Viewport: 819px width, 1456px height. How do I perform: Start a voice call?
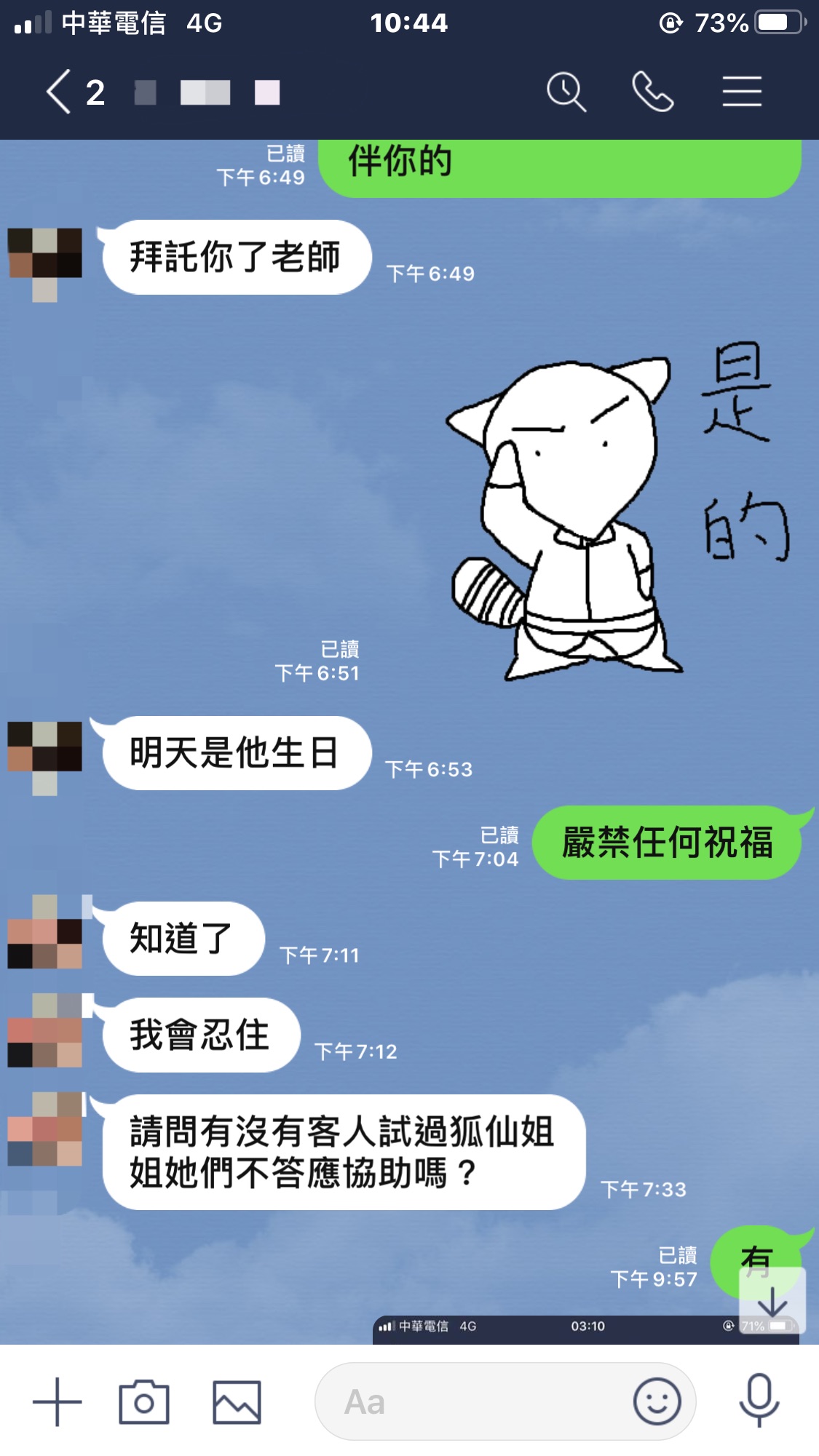point(652,92)
